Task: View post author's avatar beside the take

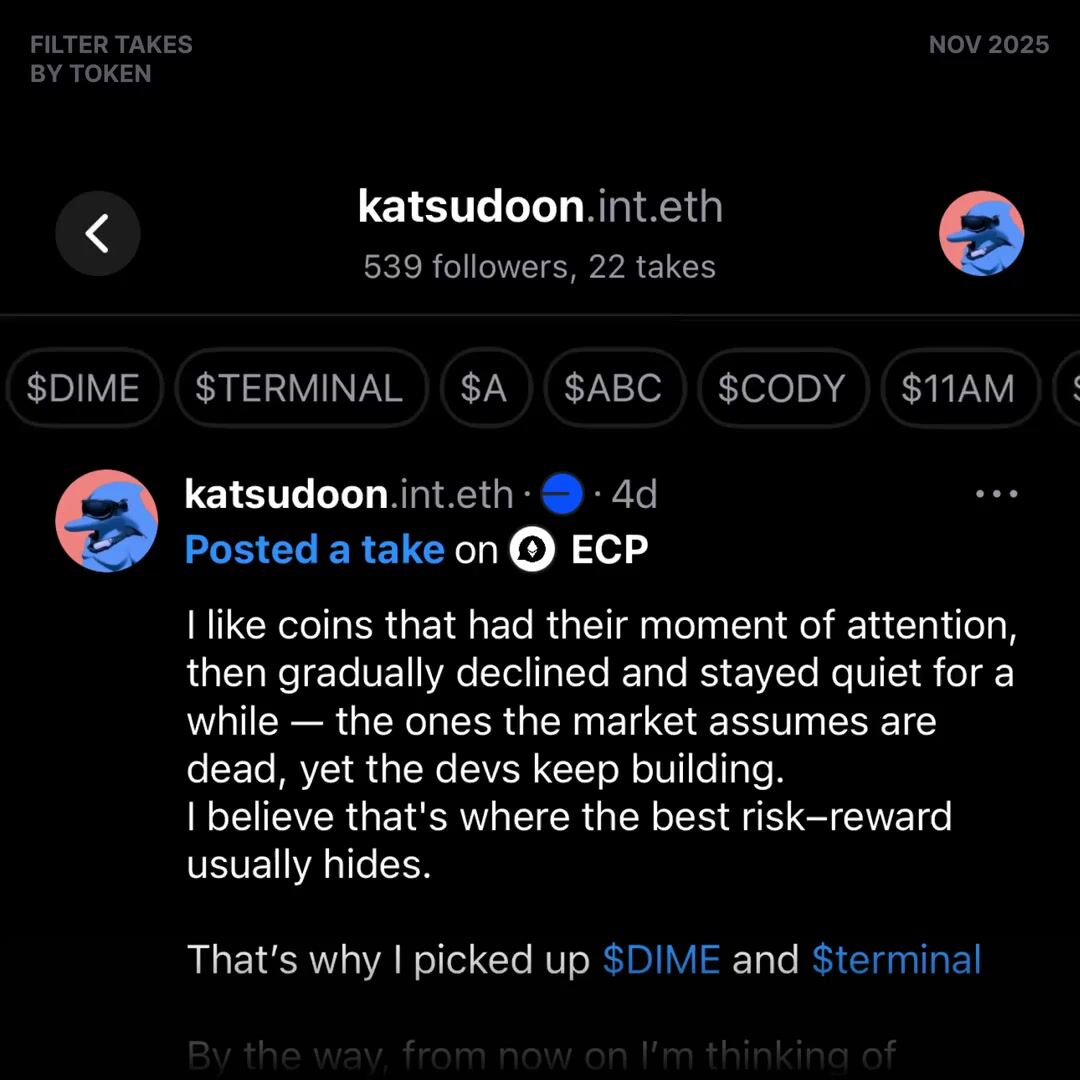Action: 106,520
